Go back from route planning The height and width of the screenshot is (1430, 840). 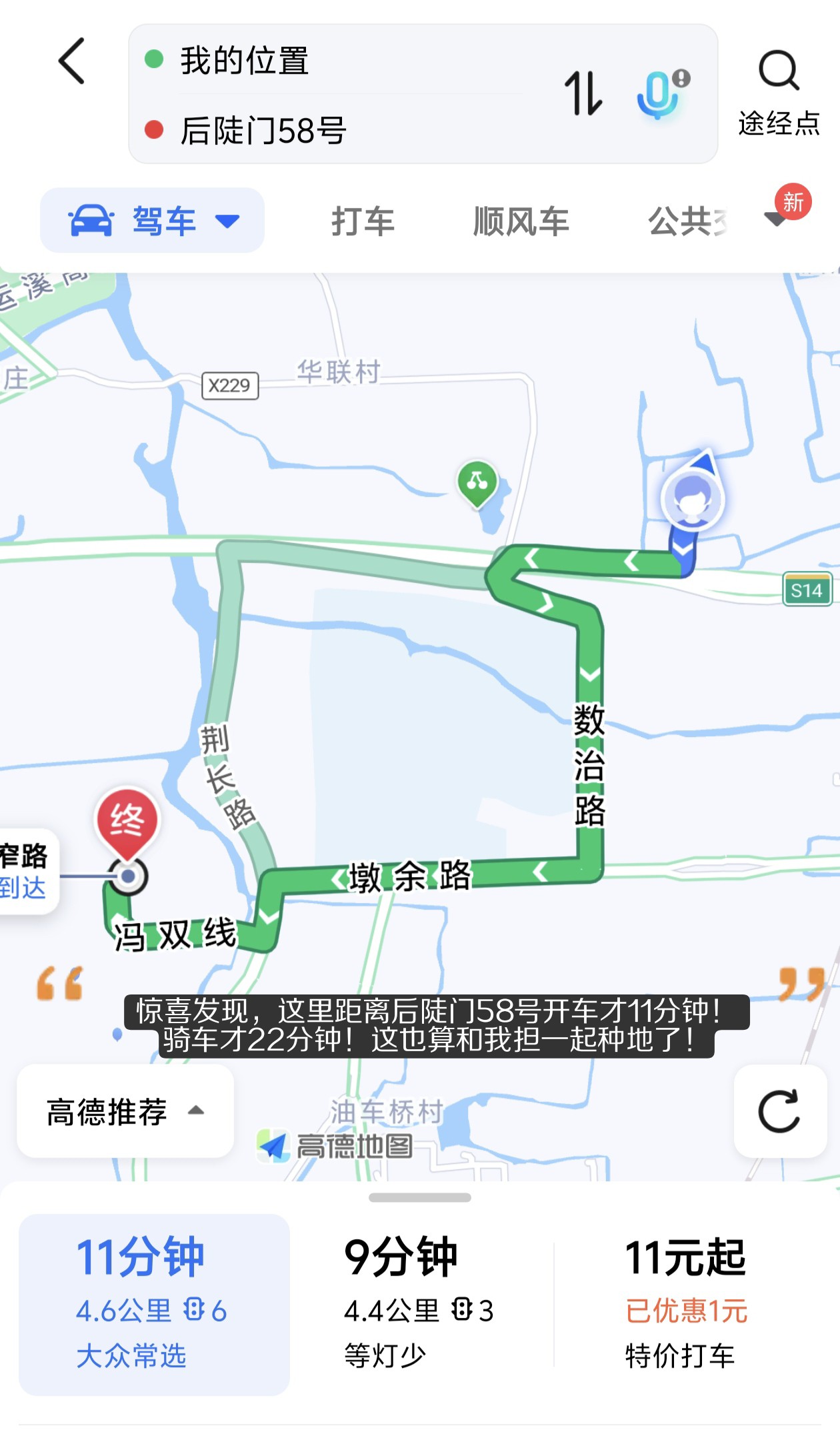[x=72, y=61]
